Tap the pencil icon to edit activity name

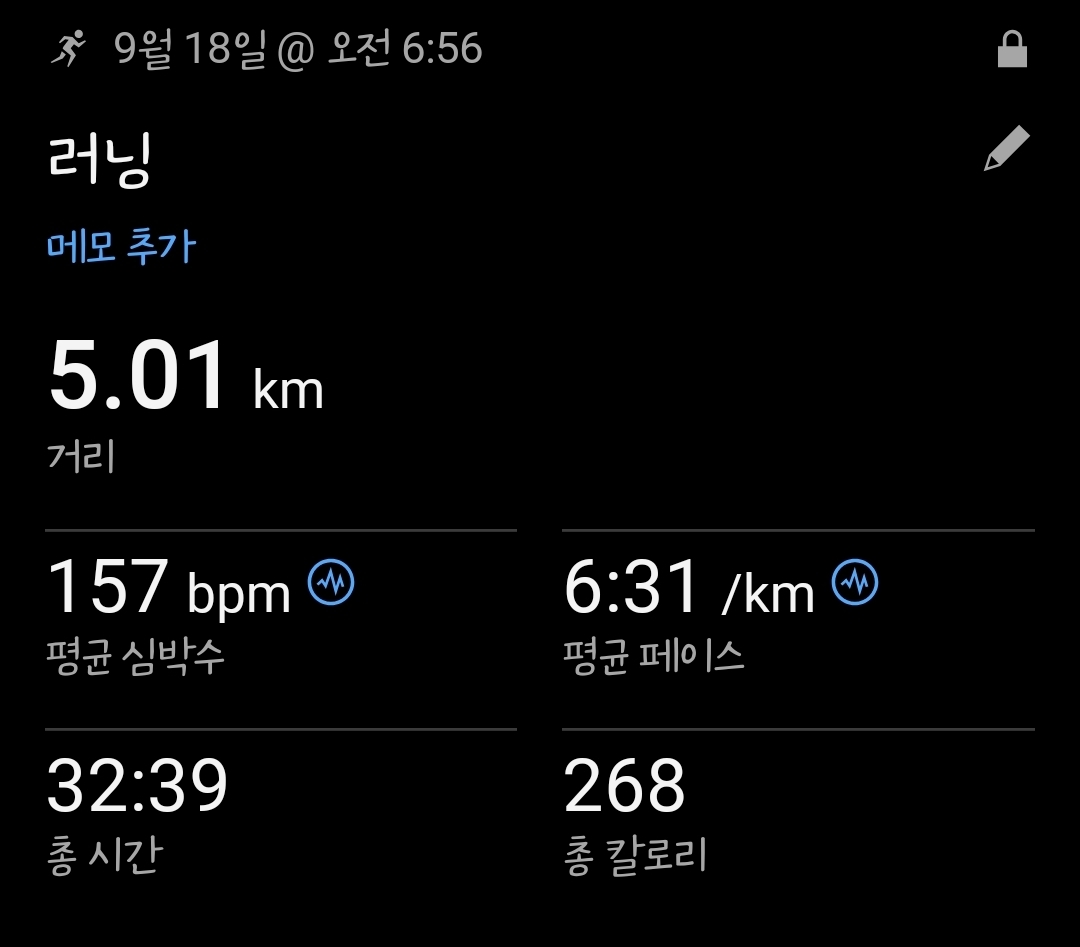point(1006,150)
